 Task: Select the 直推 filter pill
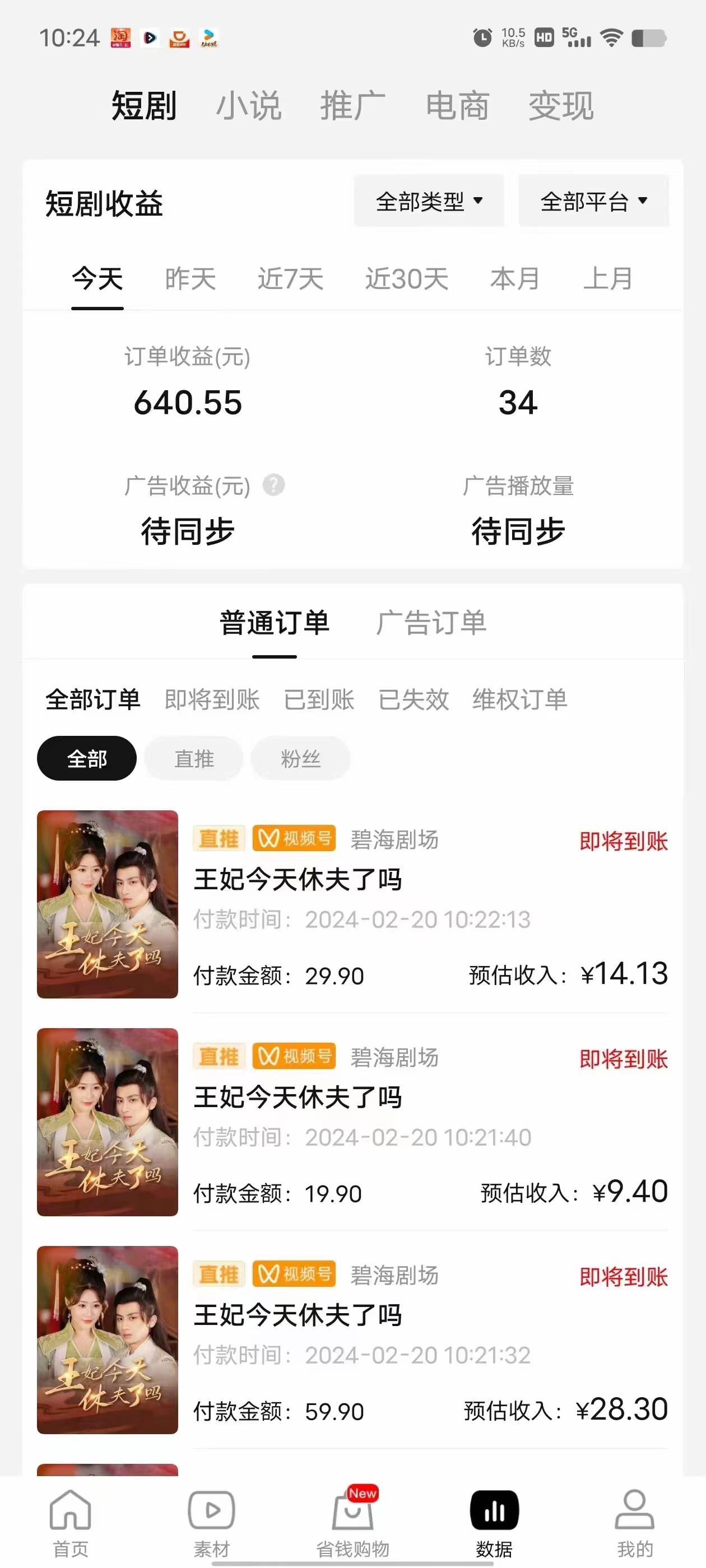(193, 758)
